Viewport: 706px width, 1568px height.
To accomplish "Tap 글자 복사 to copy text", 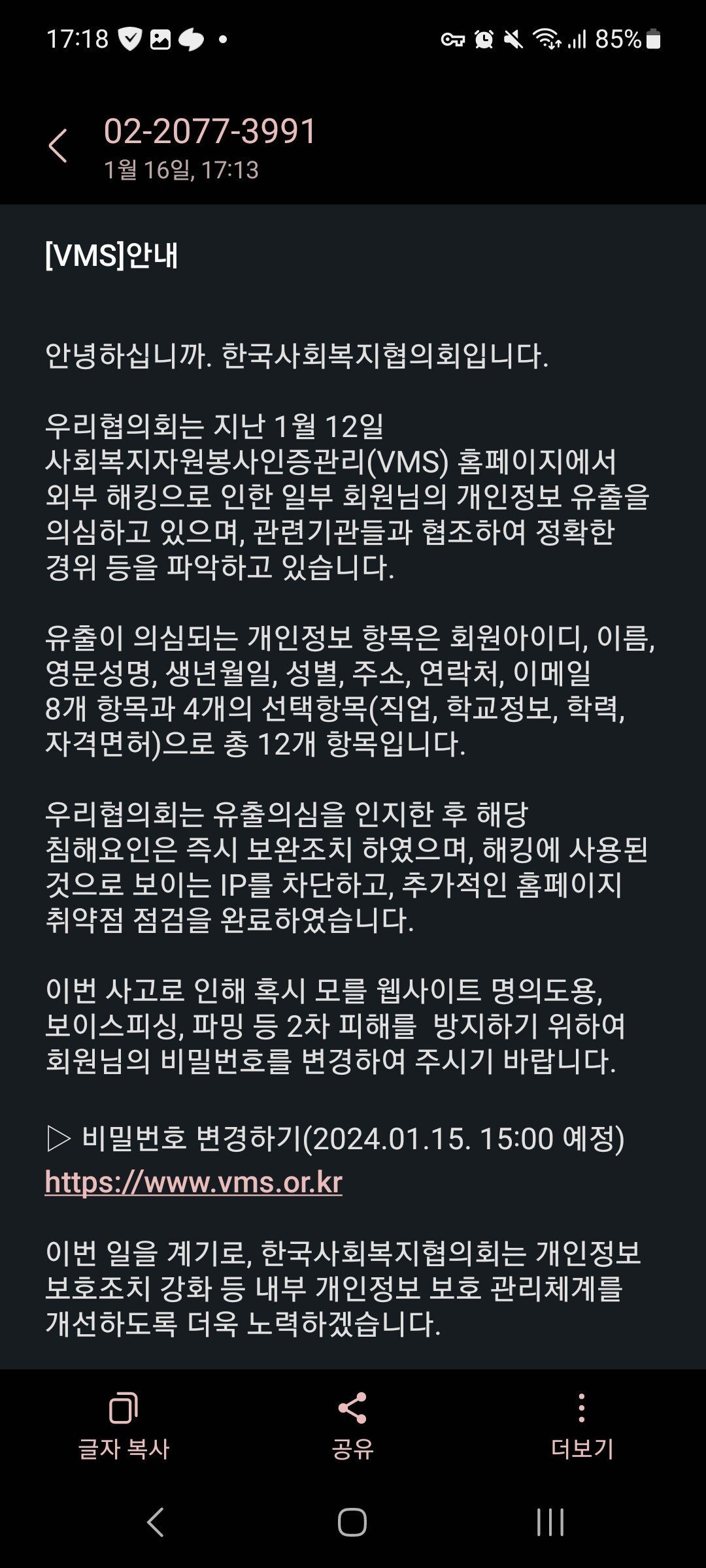I will point(124,1427).
